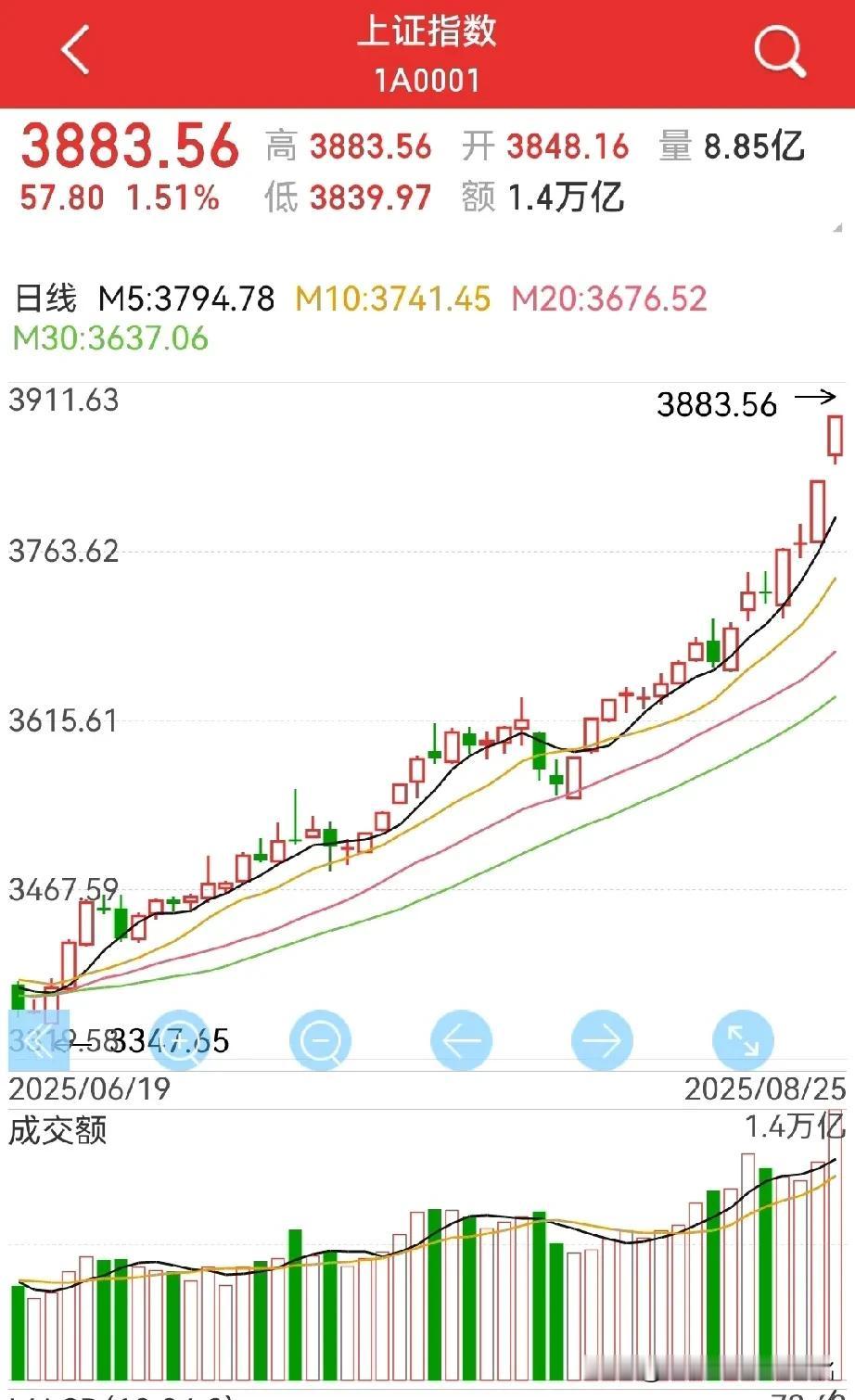Go back using the top-left arrow
Screen dimensions: 855x1400
(76, 50)
